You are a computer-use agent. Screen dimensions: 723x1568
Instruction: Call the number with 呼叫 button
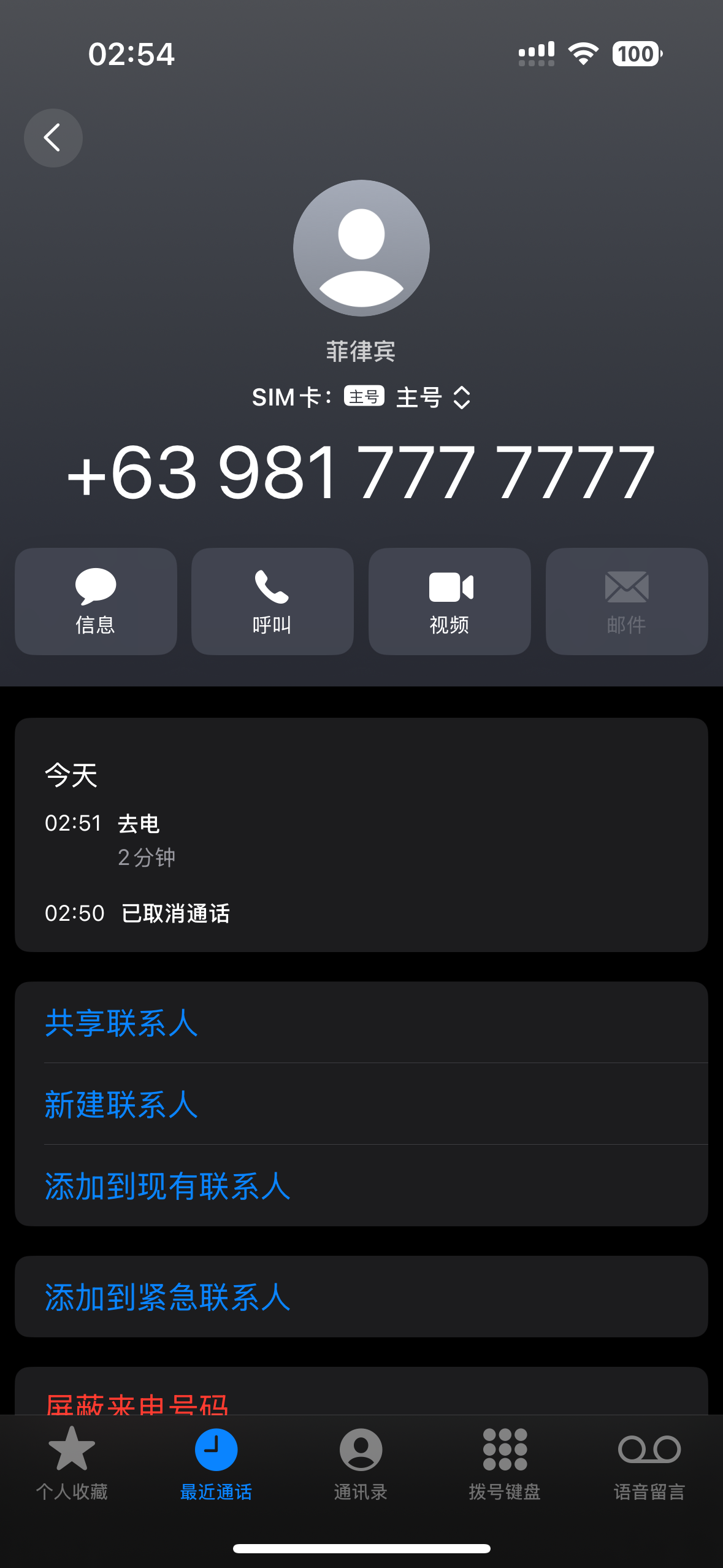click(272, 601)
